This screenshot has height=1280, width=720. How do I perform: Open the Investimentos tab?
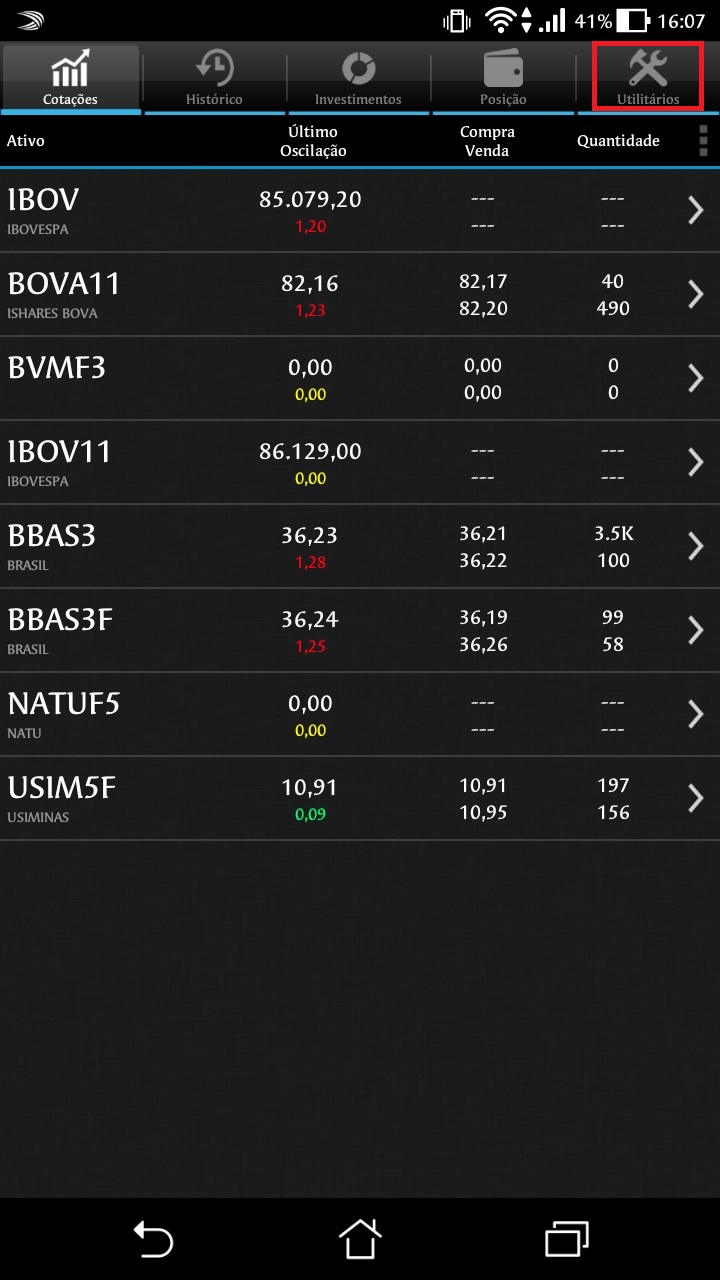358,77
